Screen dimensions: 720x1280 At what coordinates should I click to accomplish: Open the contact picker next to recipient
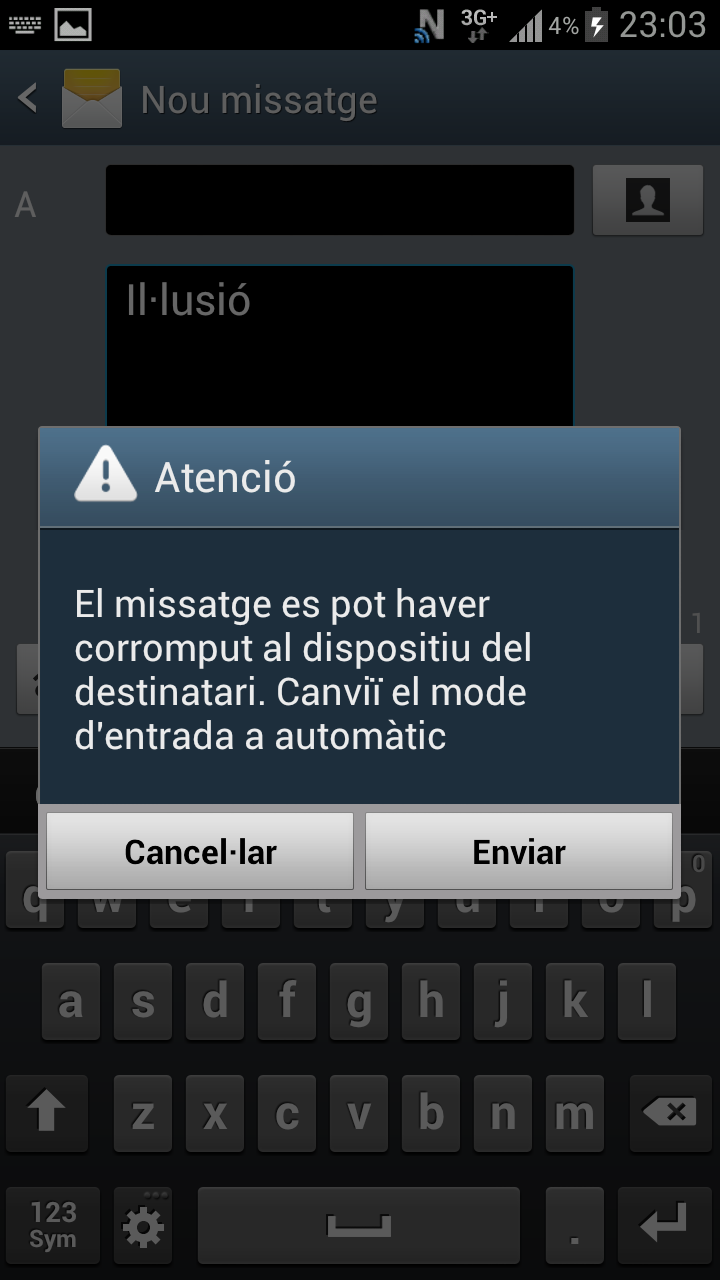click(x=647, y=201)
